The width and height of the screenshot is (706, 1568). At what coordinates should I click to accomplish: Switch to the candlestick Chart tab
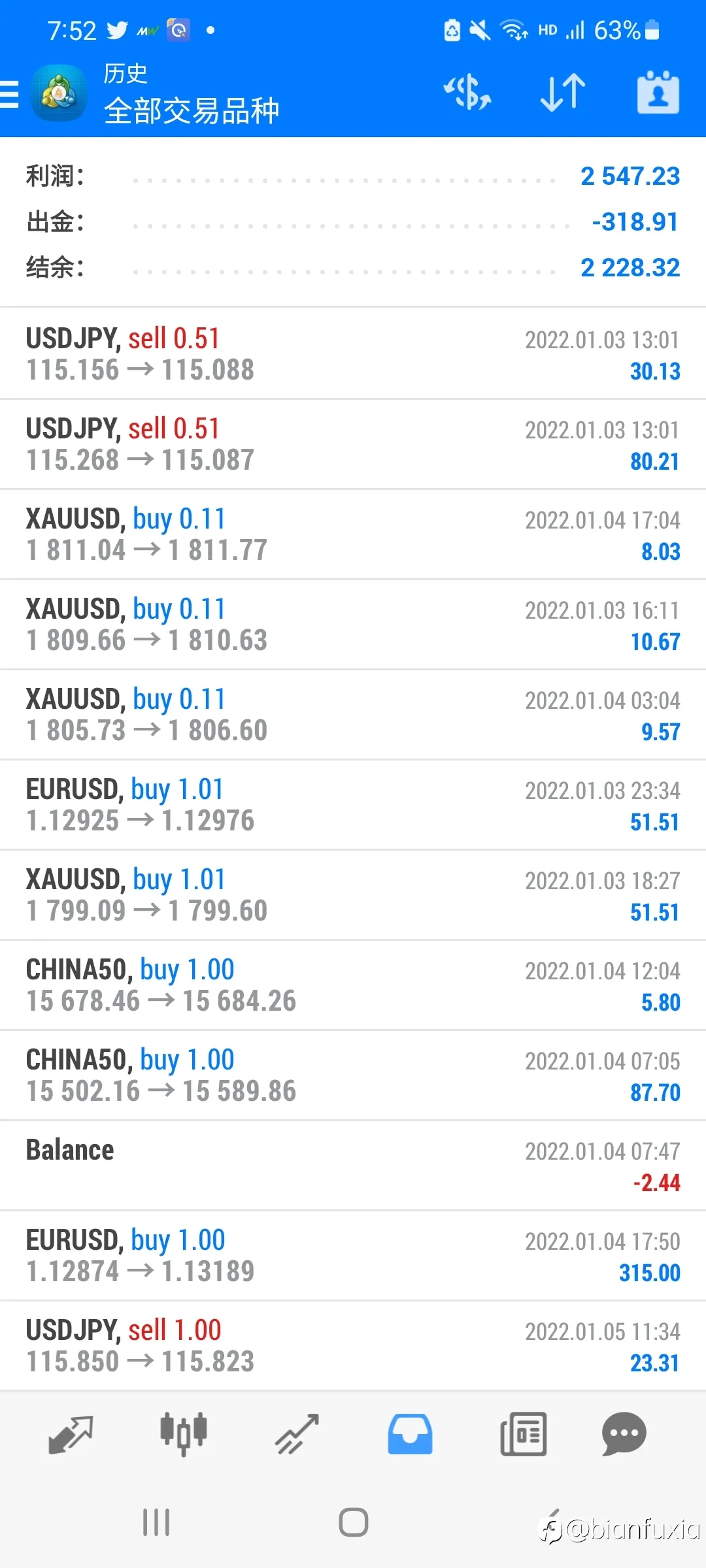(184, 1434)
